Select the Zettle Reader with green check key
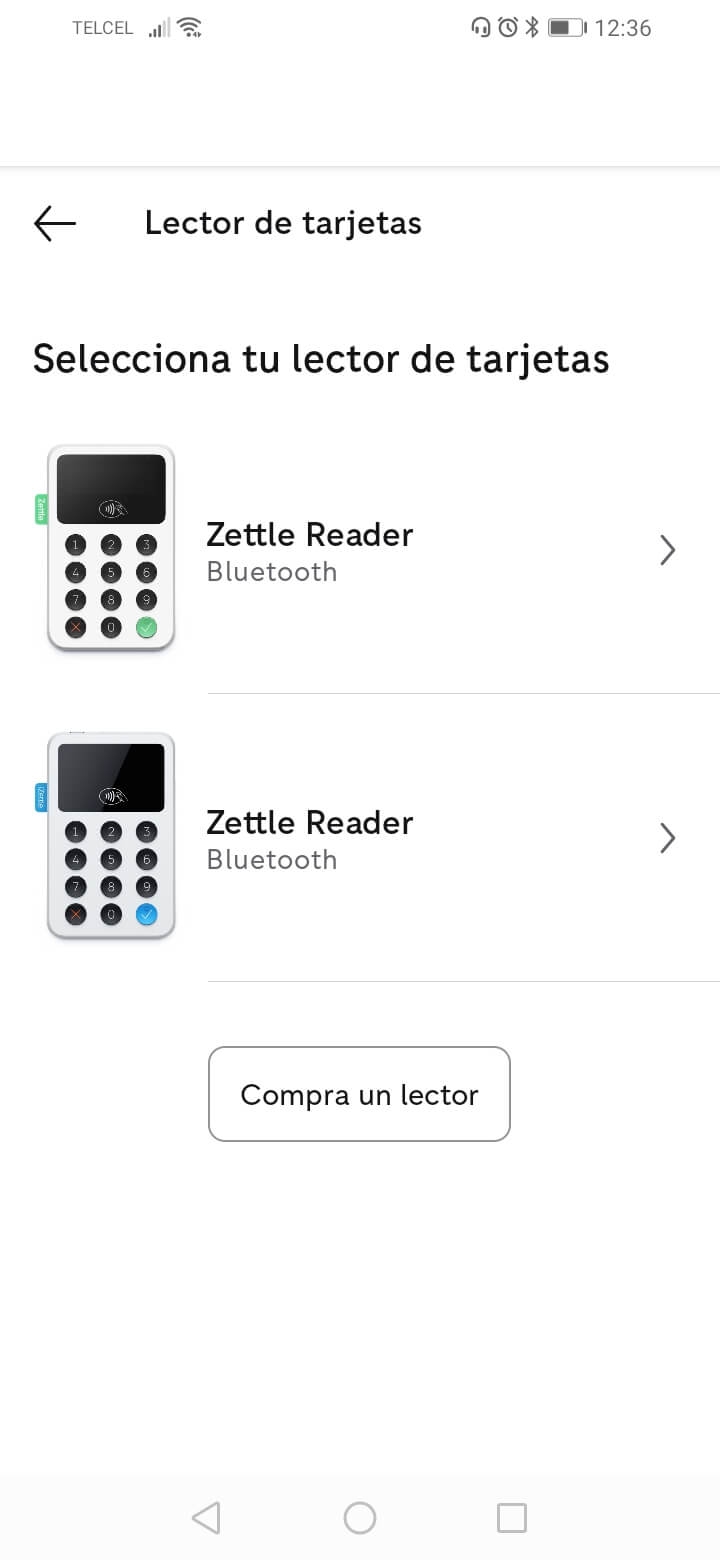 tap(360, 550)
